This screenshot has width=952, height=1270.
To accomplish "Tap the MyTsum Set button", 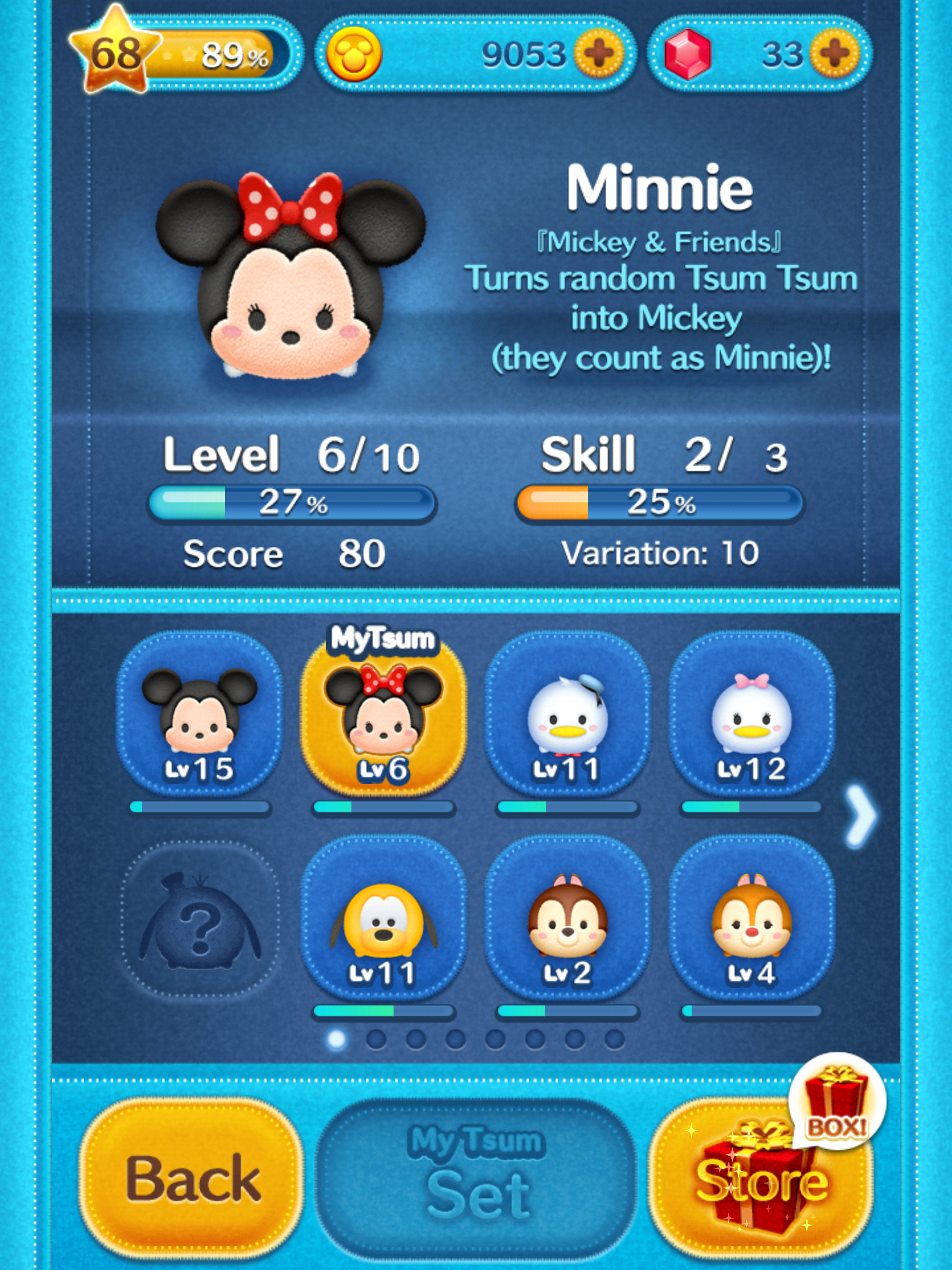I will click(x=477, y=1178).
